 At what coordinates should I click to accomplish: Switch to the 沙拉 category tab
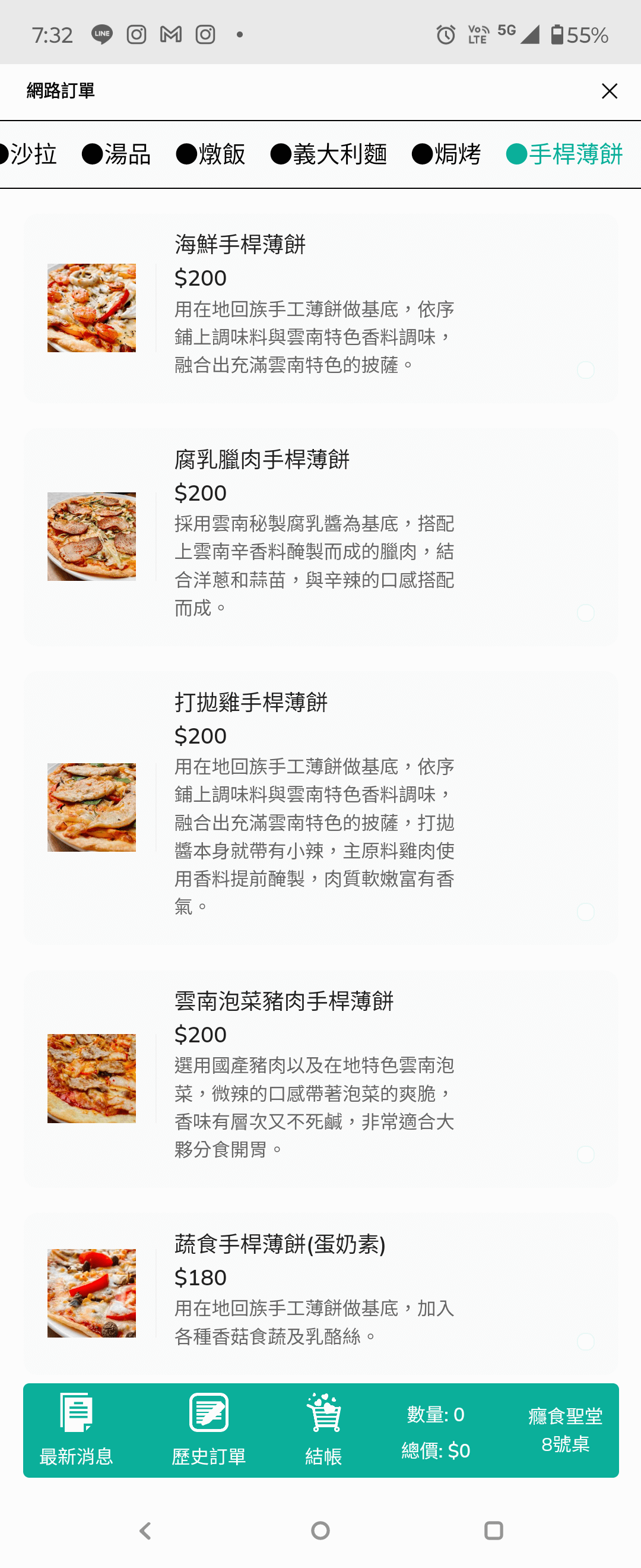29,154
